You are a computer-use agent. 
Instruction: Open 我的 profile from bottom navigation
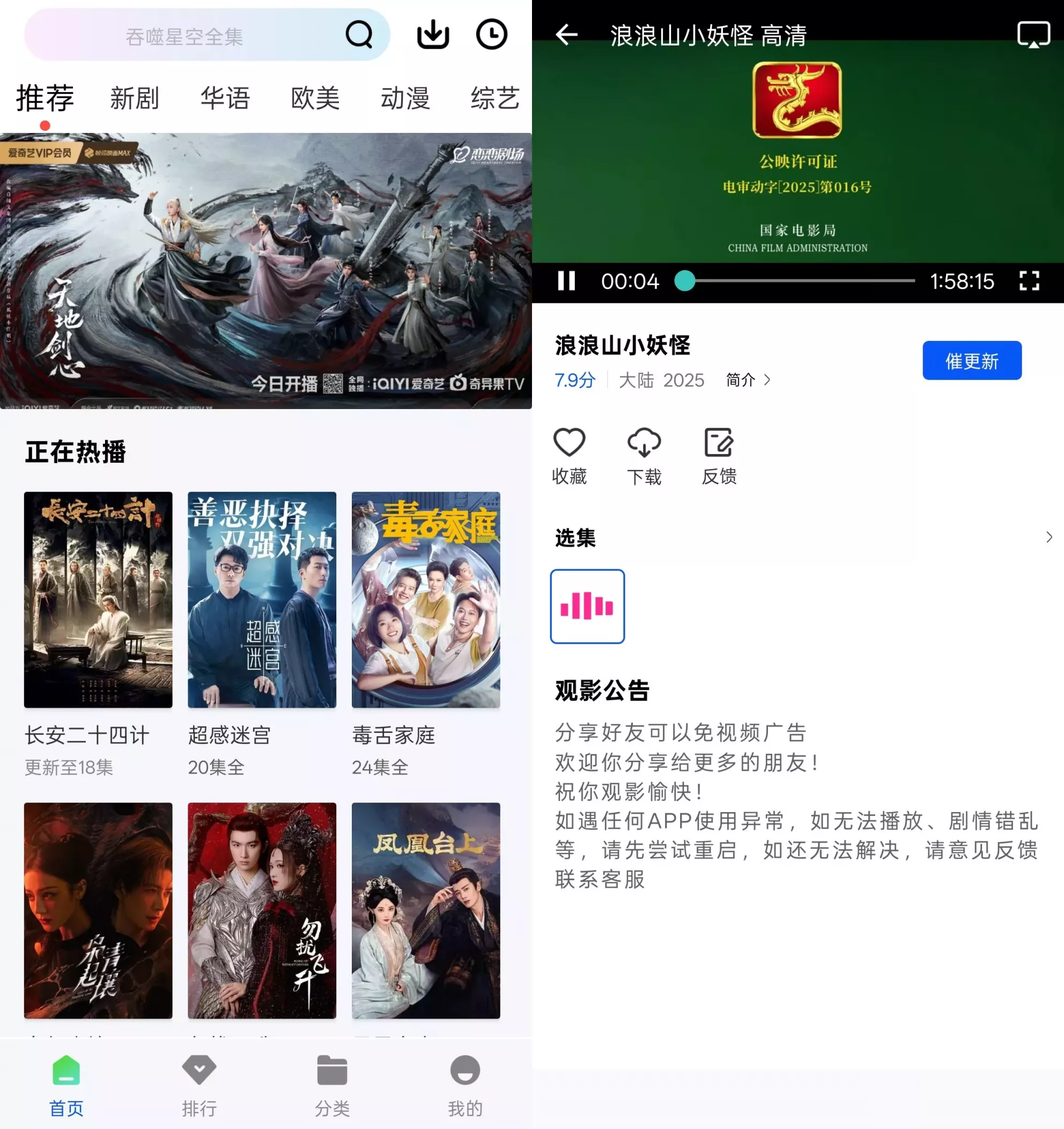465,1085
